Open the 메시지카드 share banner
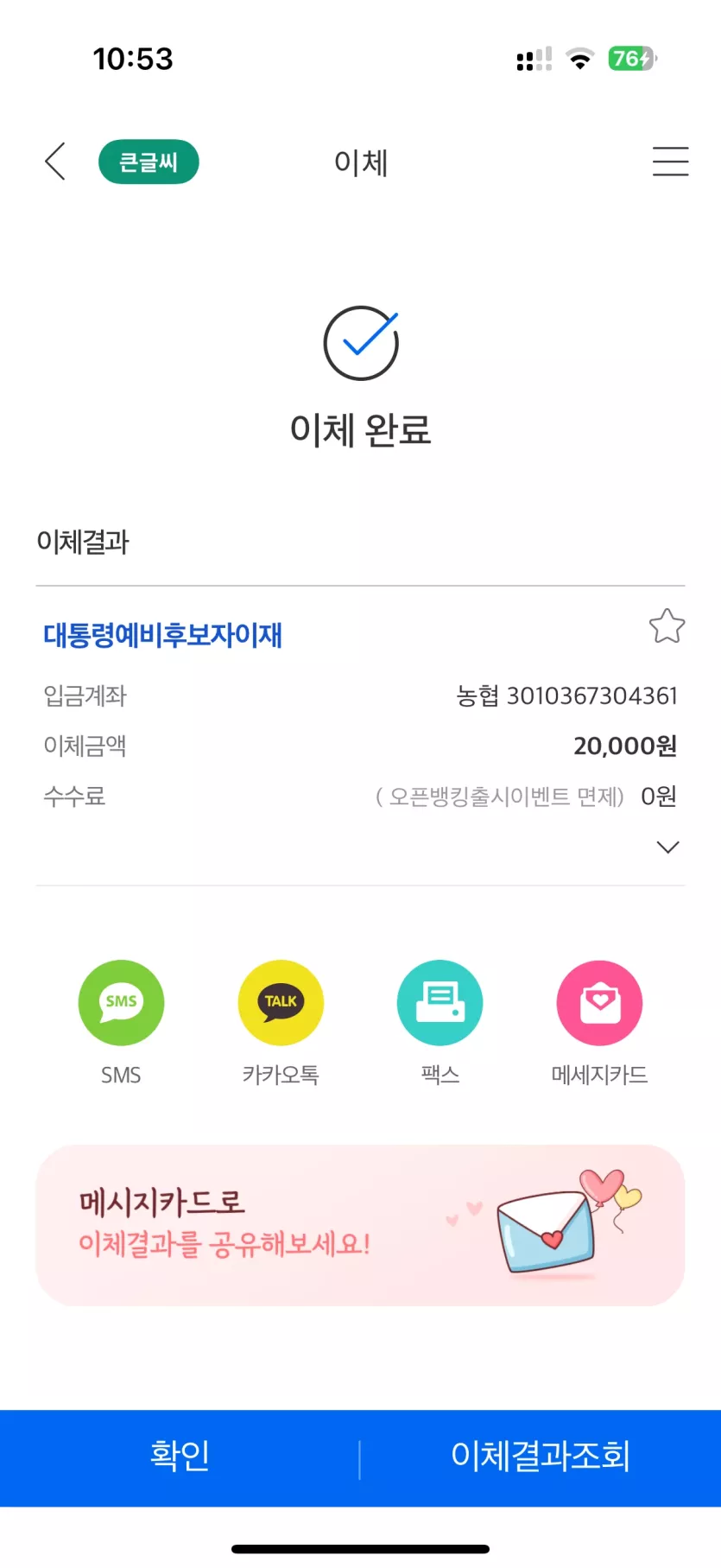 click(x=360, y=1225)
